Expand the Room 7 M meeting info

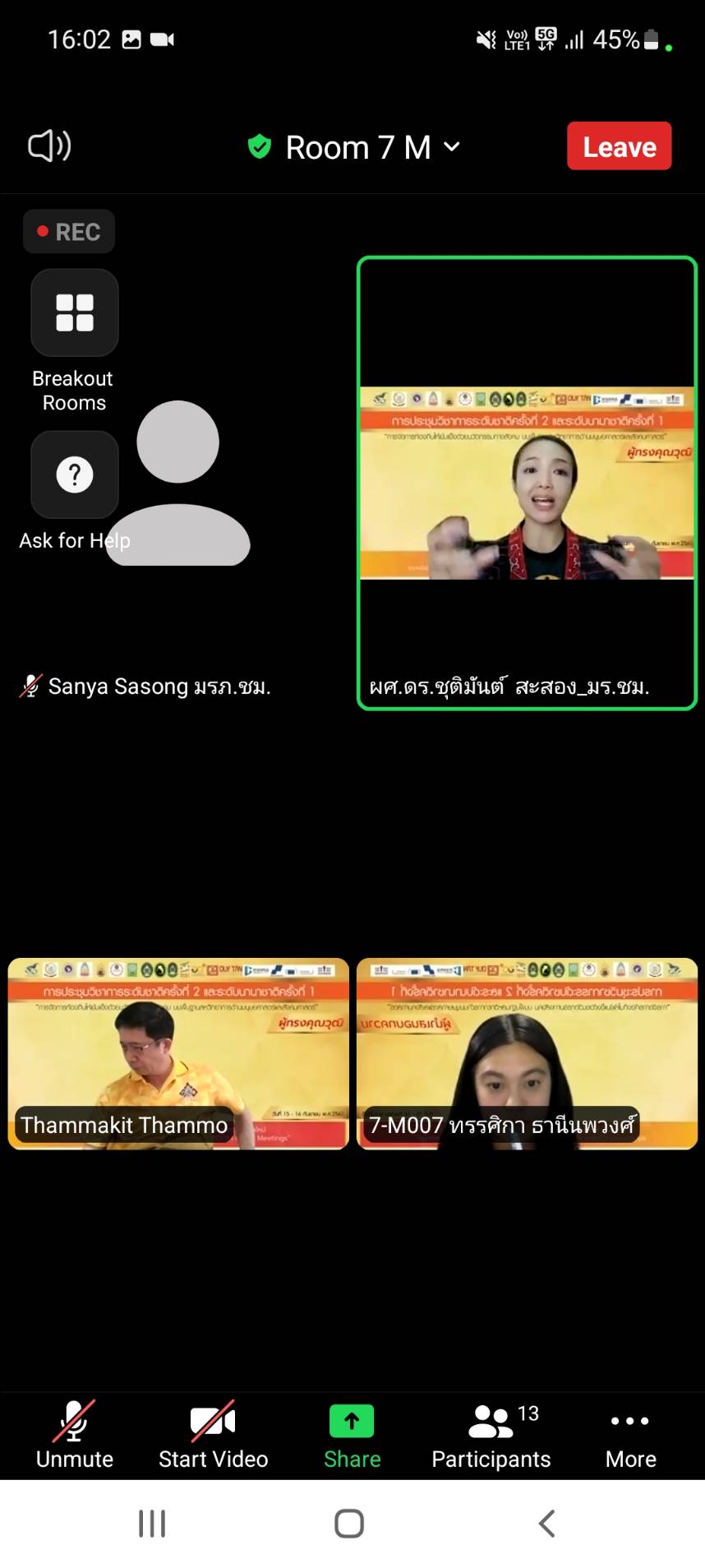tap(355, 148)
